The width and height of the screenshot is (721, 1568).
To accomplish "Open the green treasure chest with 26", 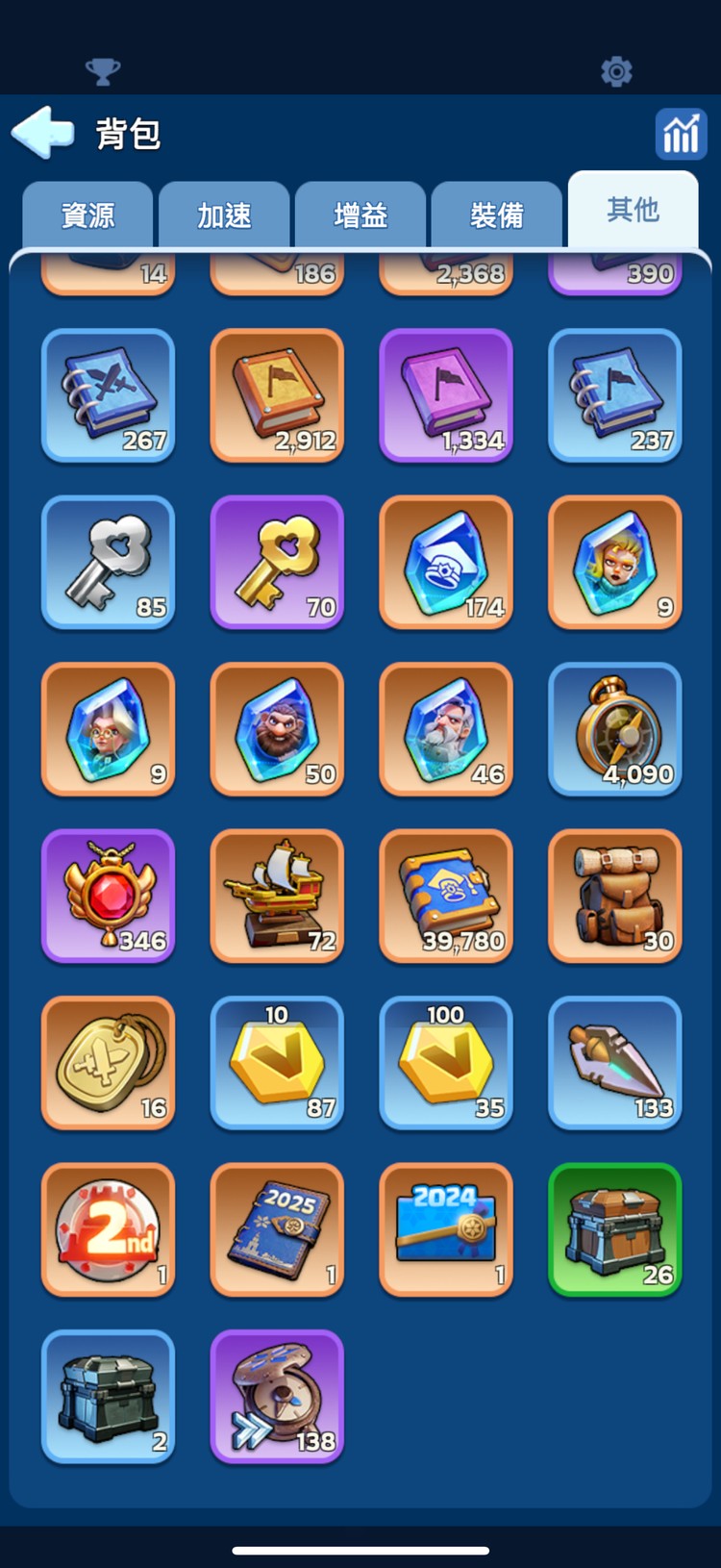I will click(x=615, y=1228).
